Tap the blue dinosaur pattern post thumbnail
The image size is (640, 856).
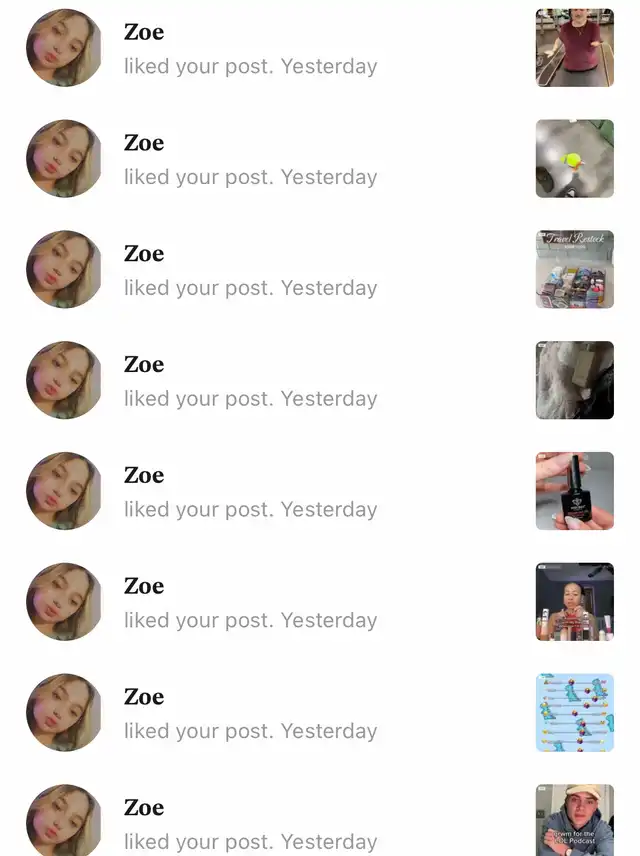coord(574,712)
